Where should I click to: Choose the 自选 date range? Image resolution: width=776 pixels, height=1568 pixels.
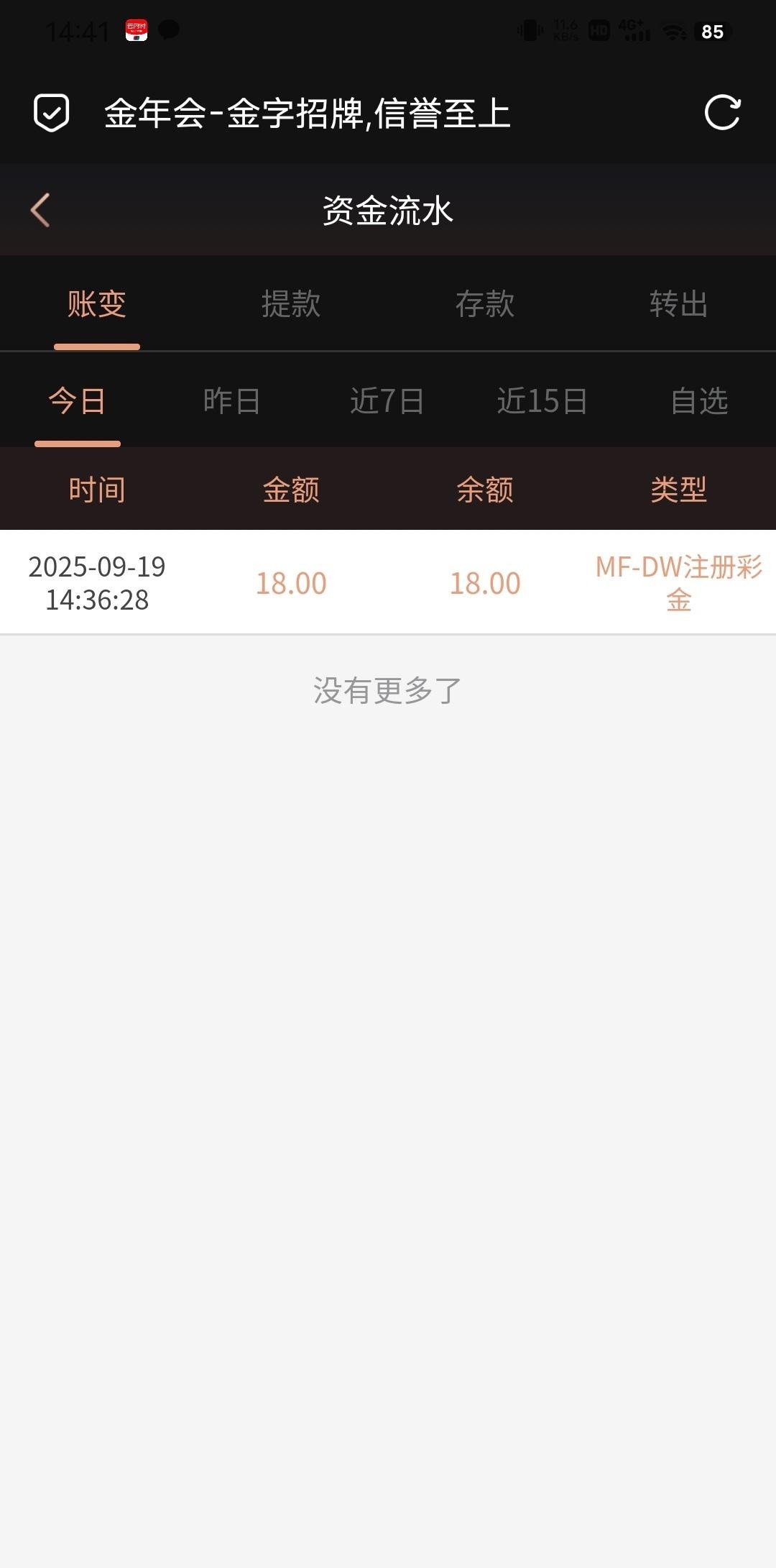coord(699,401)
